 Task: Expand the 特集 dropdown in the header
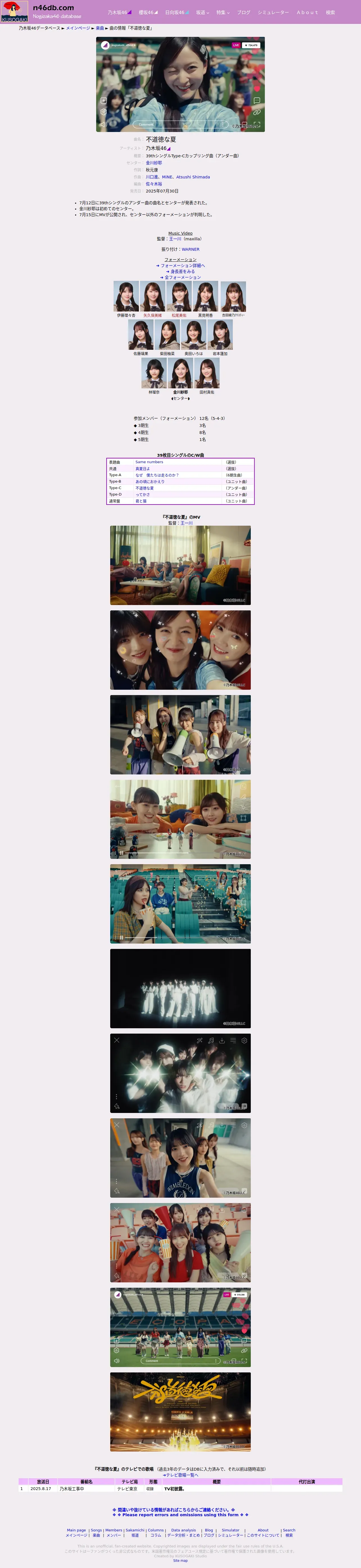point(222,12)
